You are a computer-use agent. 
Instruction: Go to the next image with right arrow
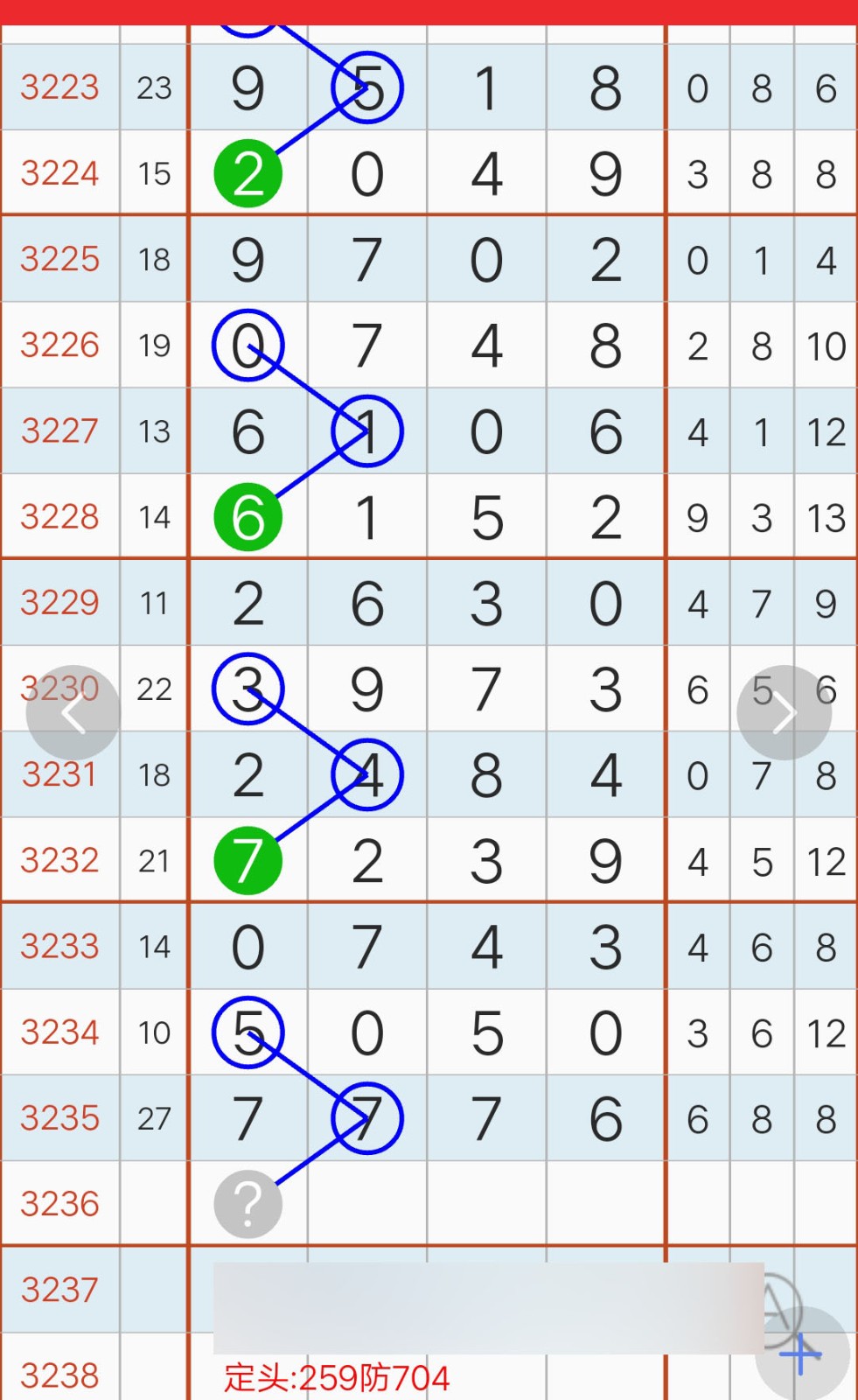tap(784, 712)
